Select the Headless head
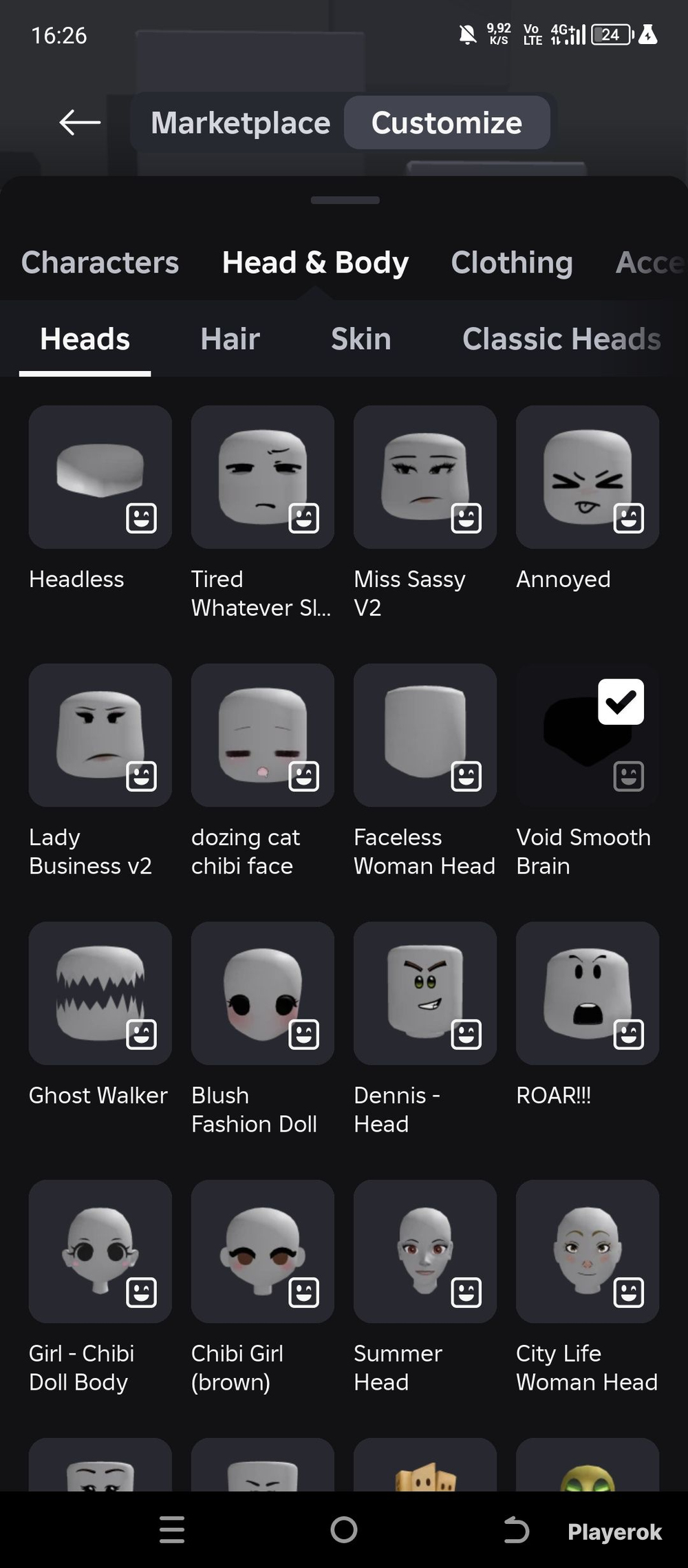Image resolution: width=688 pixels, height=1568 pixels. pyautogui.click(x=100, y=477)
